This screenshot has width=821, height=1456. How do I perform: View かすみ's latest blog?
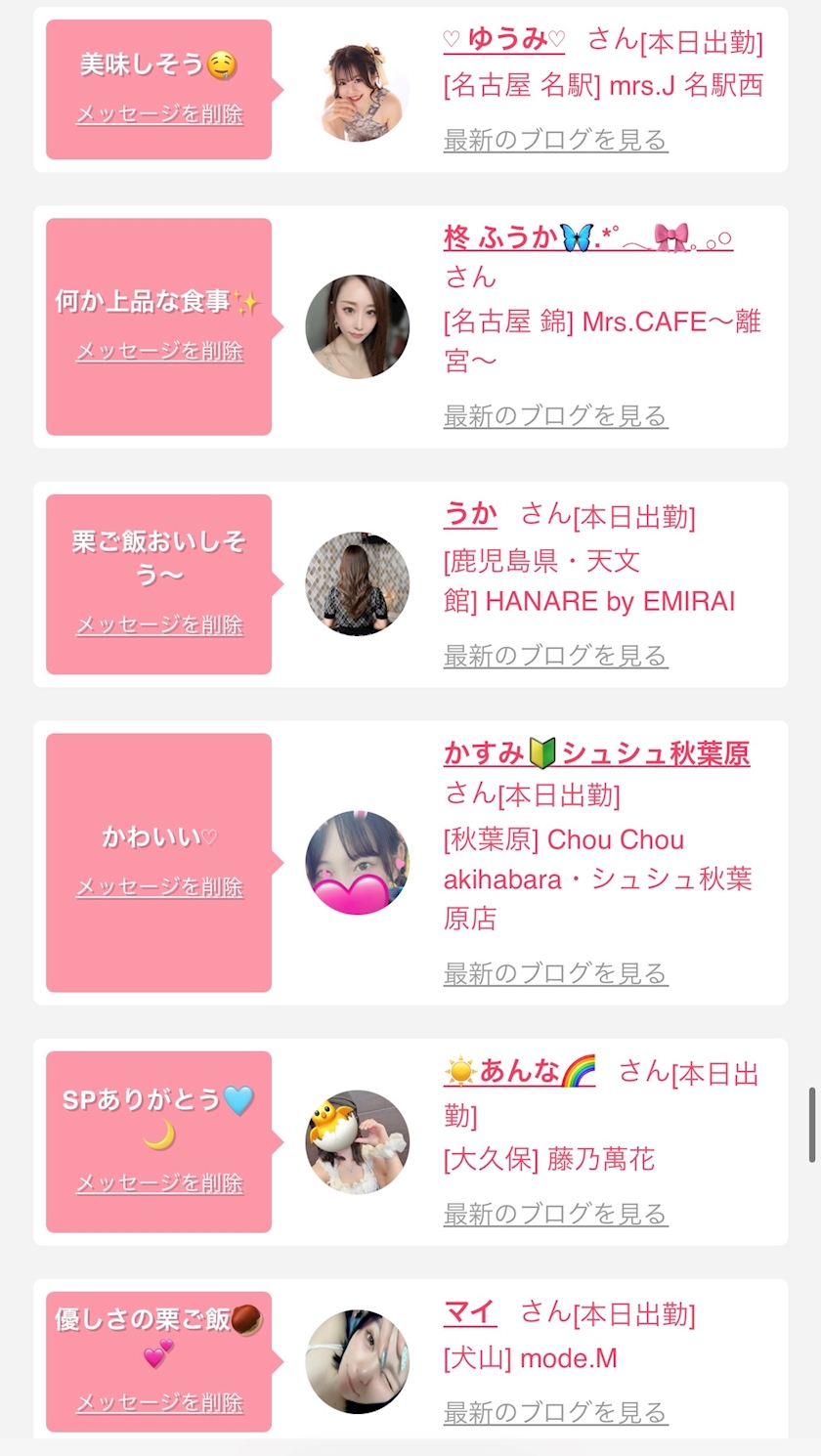pyautogui.click(x=555, y=973)
